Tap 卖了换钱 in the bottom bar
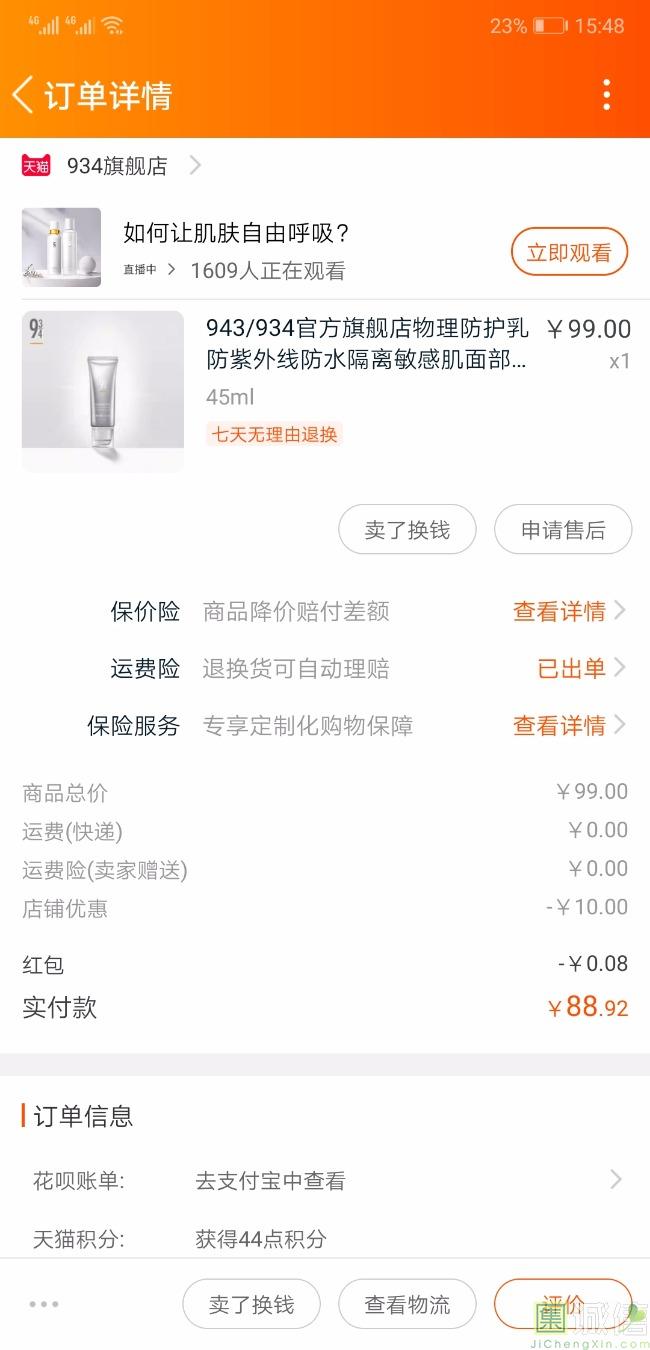 point(251,1304)
